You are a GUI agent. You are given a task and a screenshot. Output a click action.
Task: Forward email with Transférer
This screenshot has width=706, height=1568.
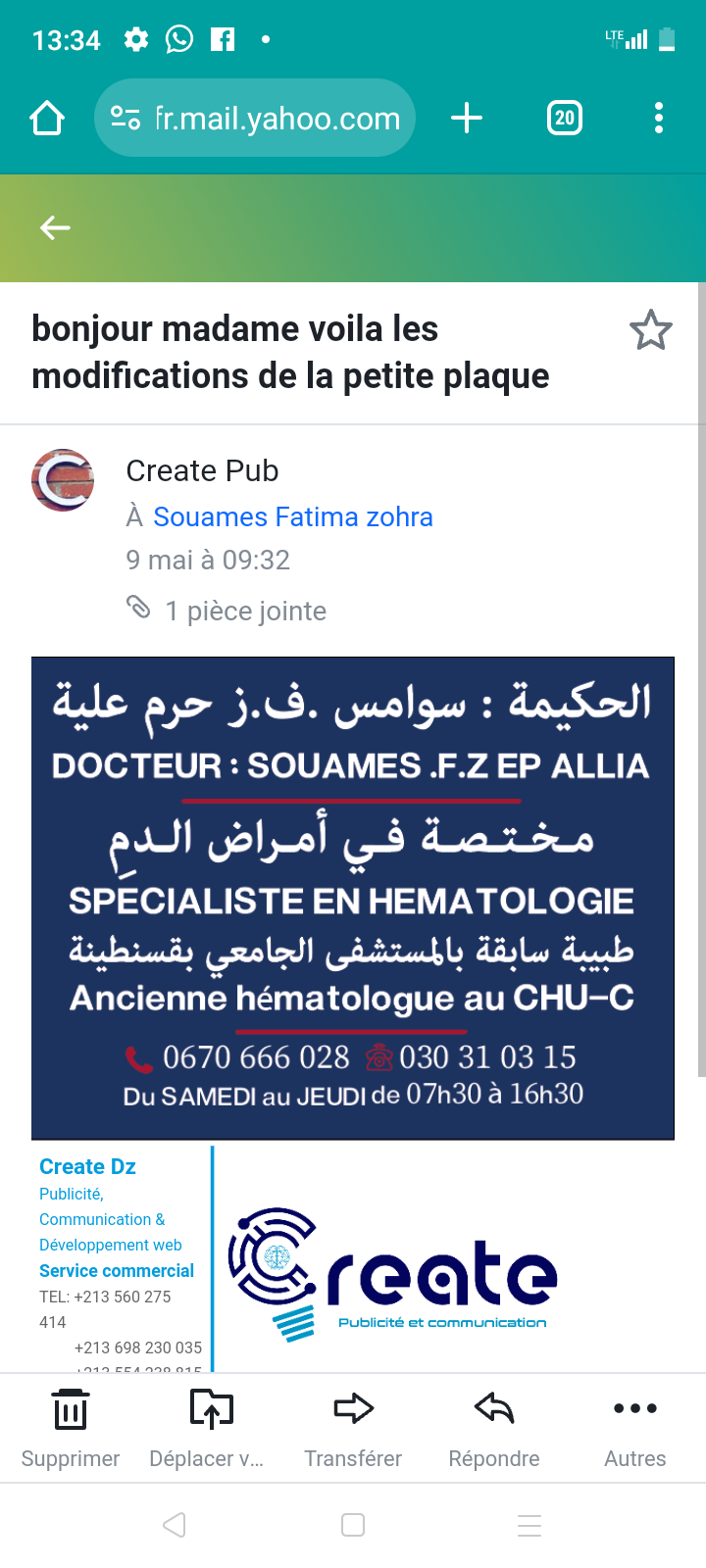click(353, 1429)
